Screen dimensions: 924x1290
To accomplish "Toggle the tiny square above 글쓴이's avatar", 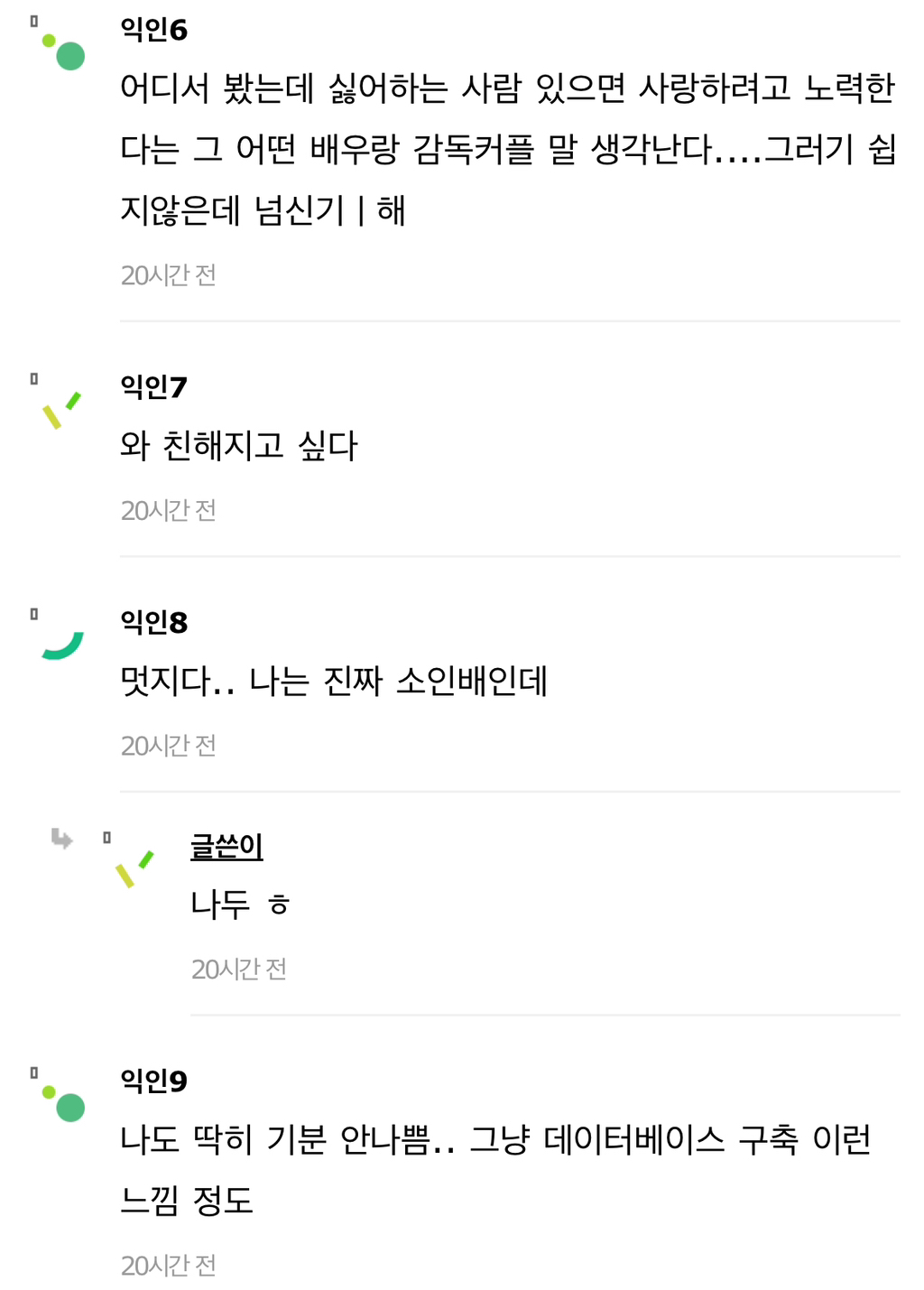I will click(x=108, y=837).
